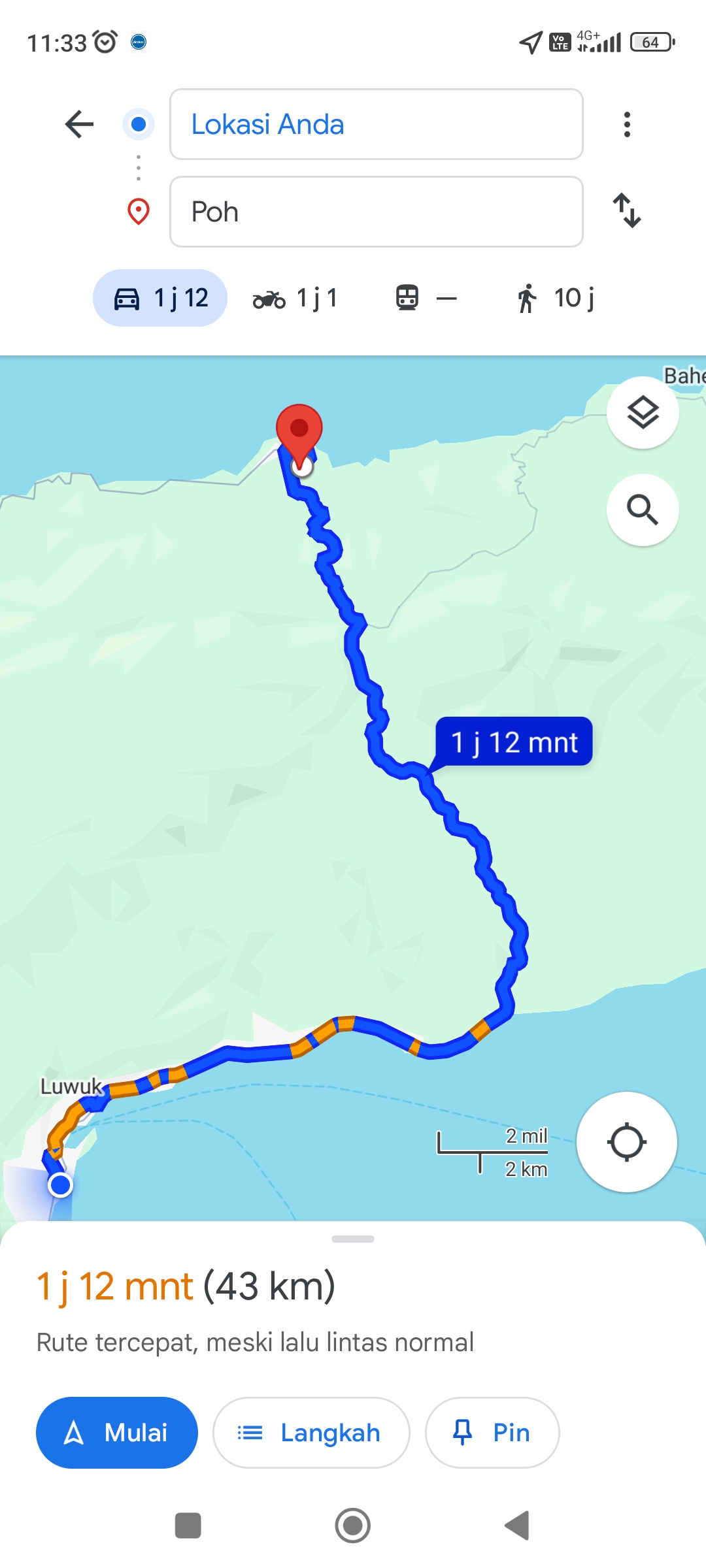
Task: View route steps via Langkah
Action: coord(311,1433)
